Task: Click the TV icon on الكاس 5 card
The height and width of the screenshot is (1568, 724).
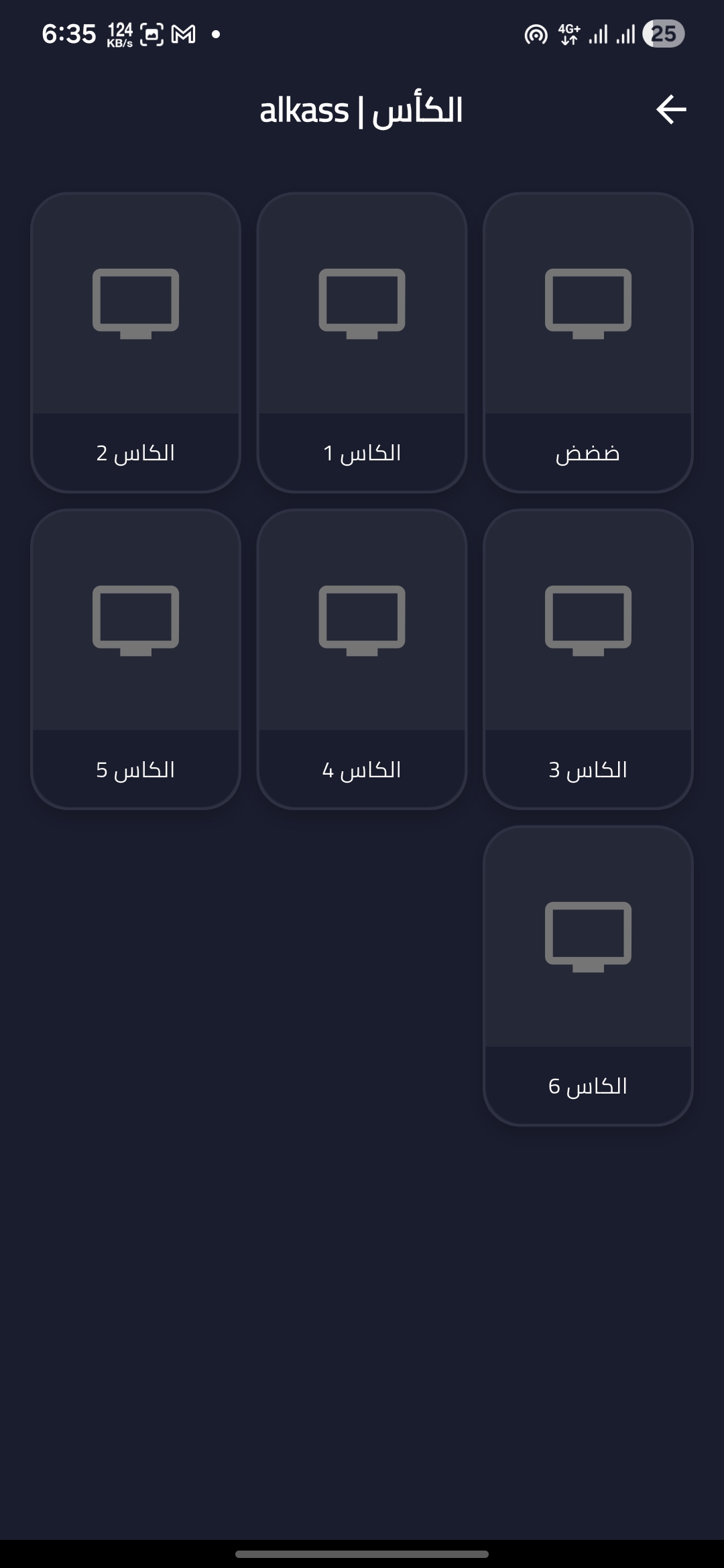Action: (135, 620)
